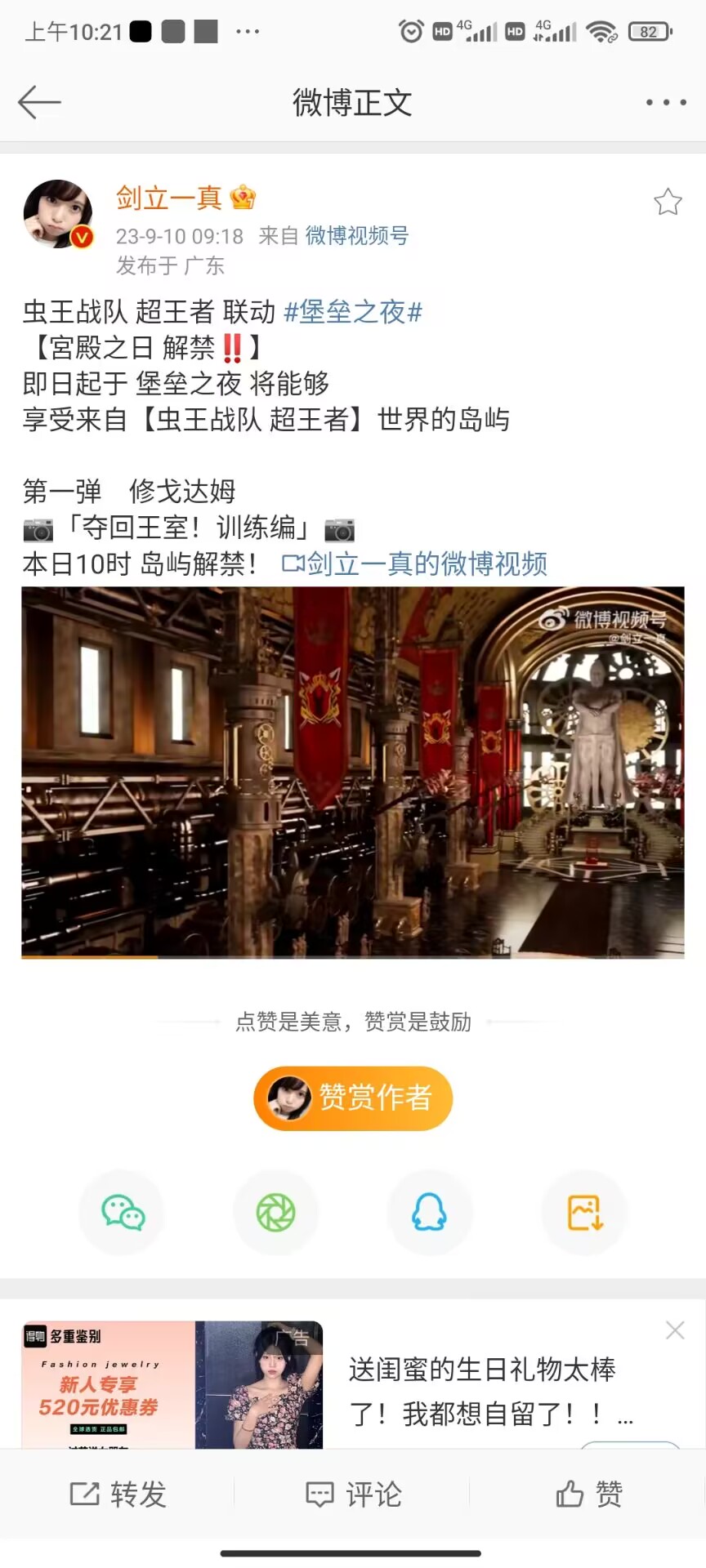Share to WeChat Moments with the green shutter icon
706x1568 pixels.
[276, 1212]
